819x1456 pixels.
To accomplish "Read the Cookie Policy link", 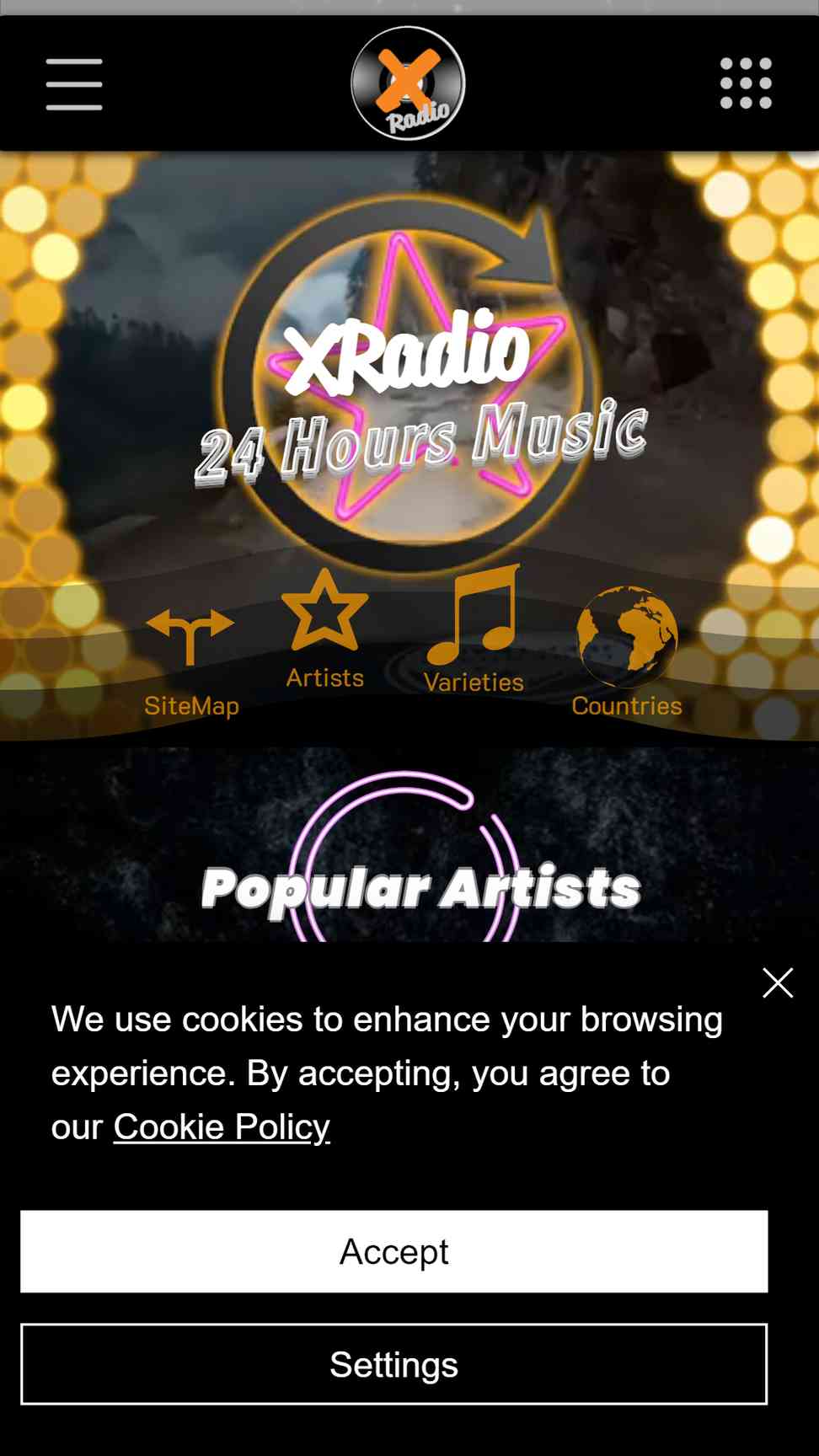I will tap(222, 1127).
